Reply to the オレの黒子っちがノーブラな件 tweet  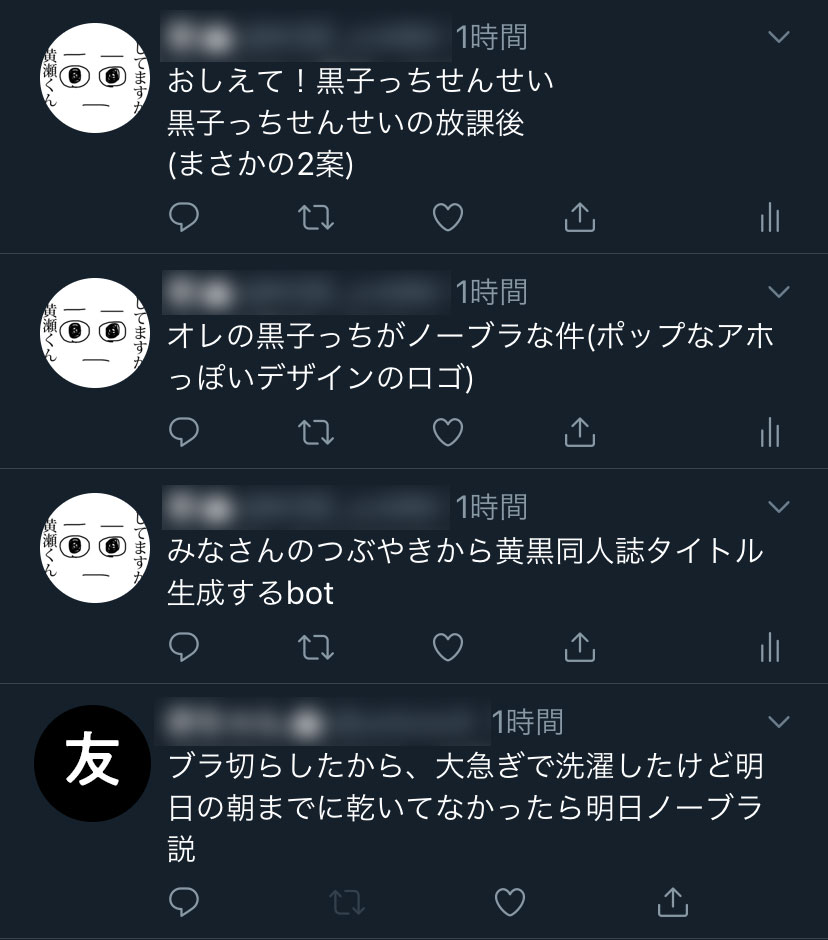pos(184,432)
